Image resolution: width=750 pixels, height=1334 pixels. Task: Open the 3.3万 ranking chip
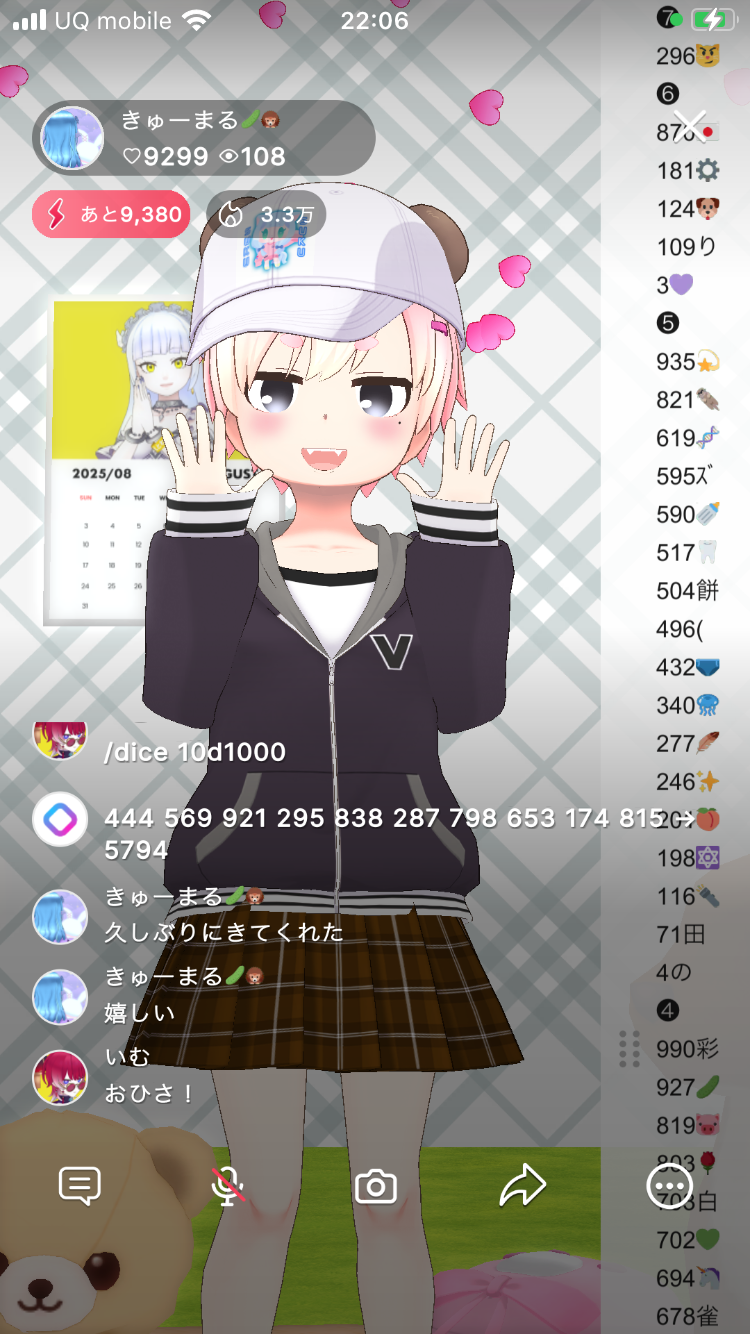pos(266,214)
